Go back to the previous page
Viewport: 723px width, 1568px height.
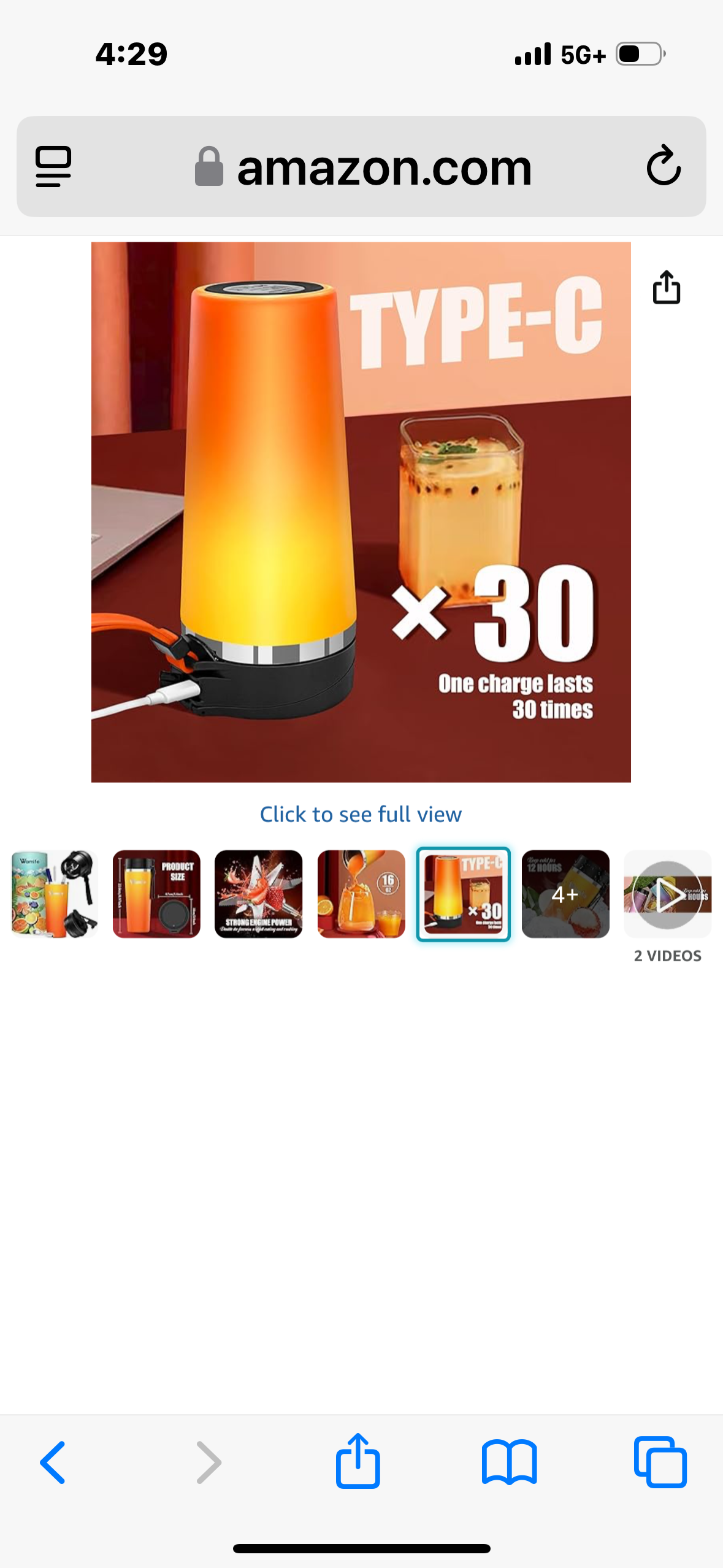(x=53, y=1462)
